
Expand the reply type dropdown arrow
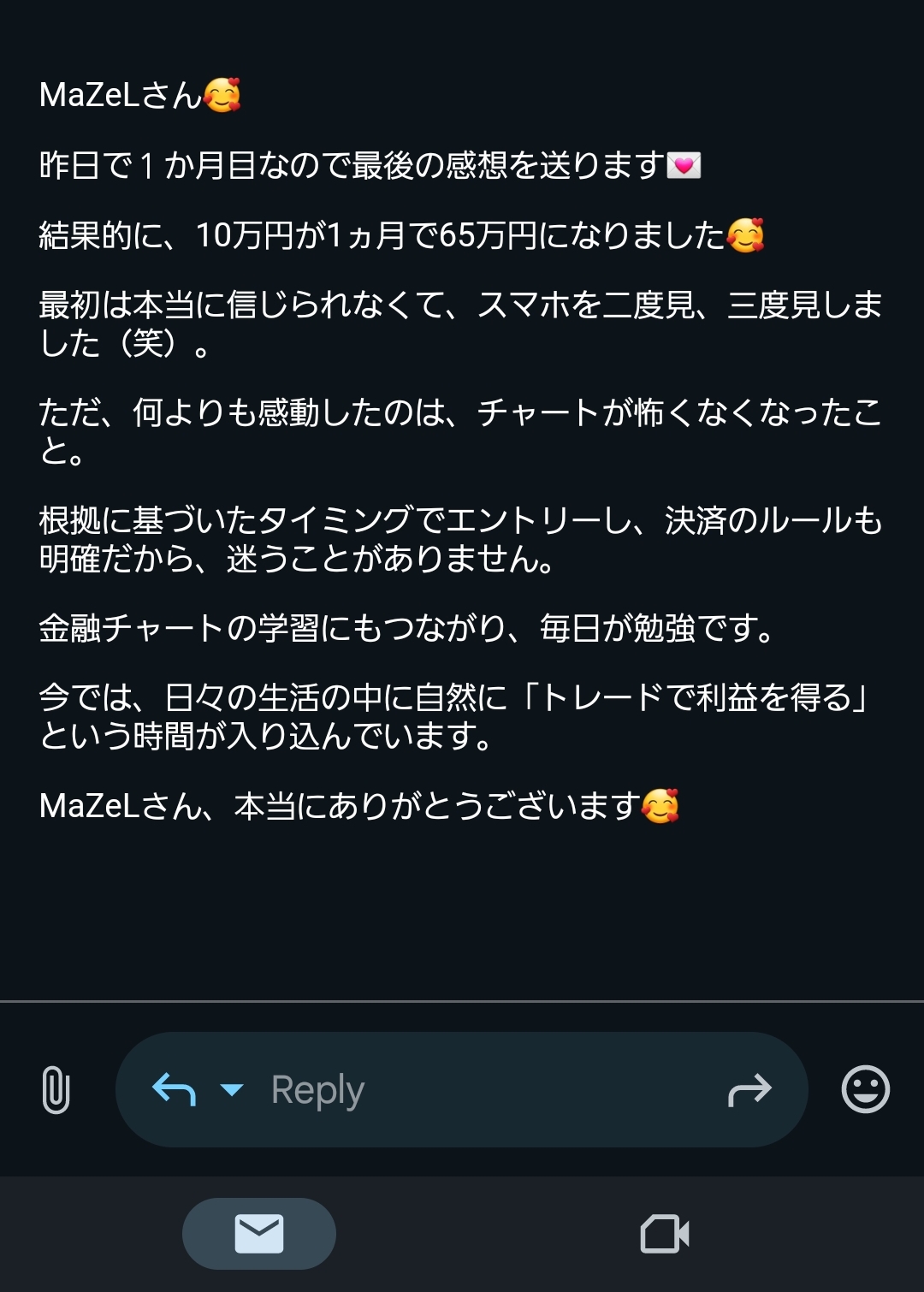[232, 1090]
